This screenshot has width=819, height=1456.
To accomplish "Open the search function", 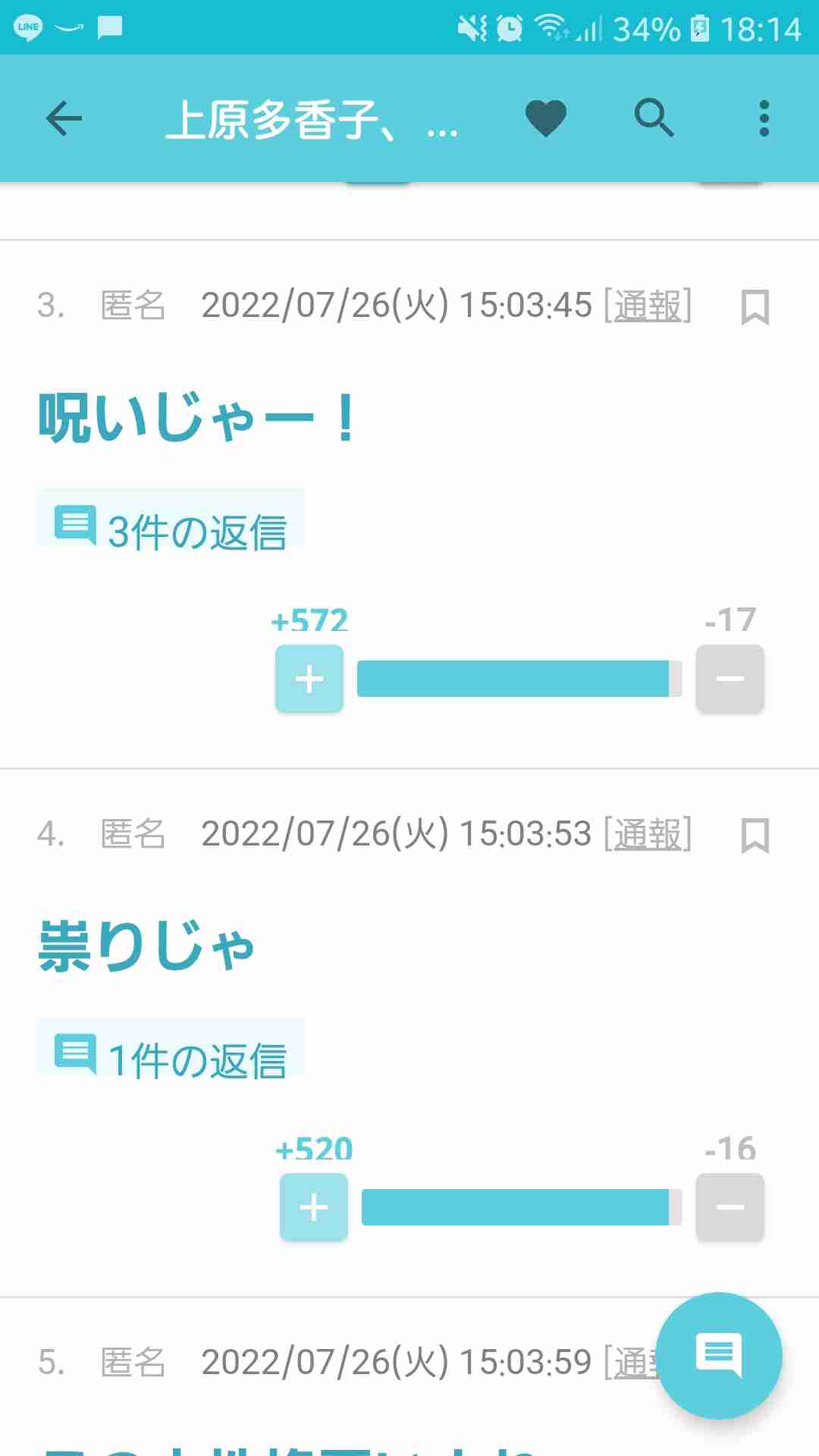I will point(654,119).
